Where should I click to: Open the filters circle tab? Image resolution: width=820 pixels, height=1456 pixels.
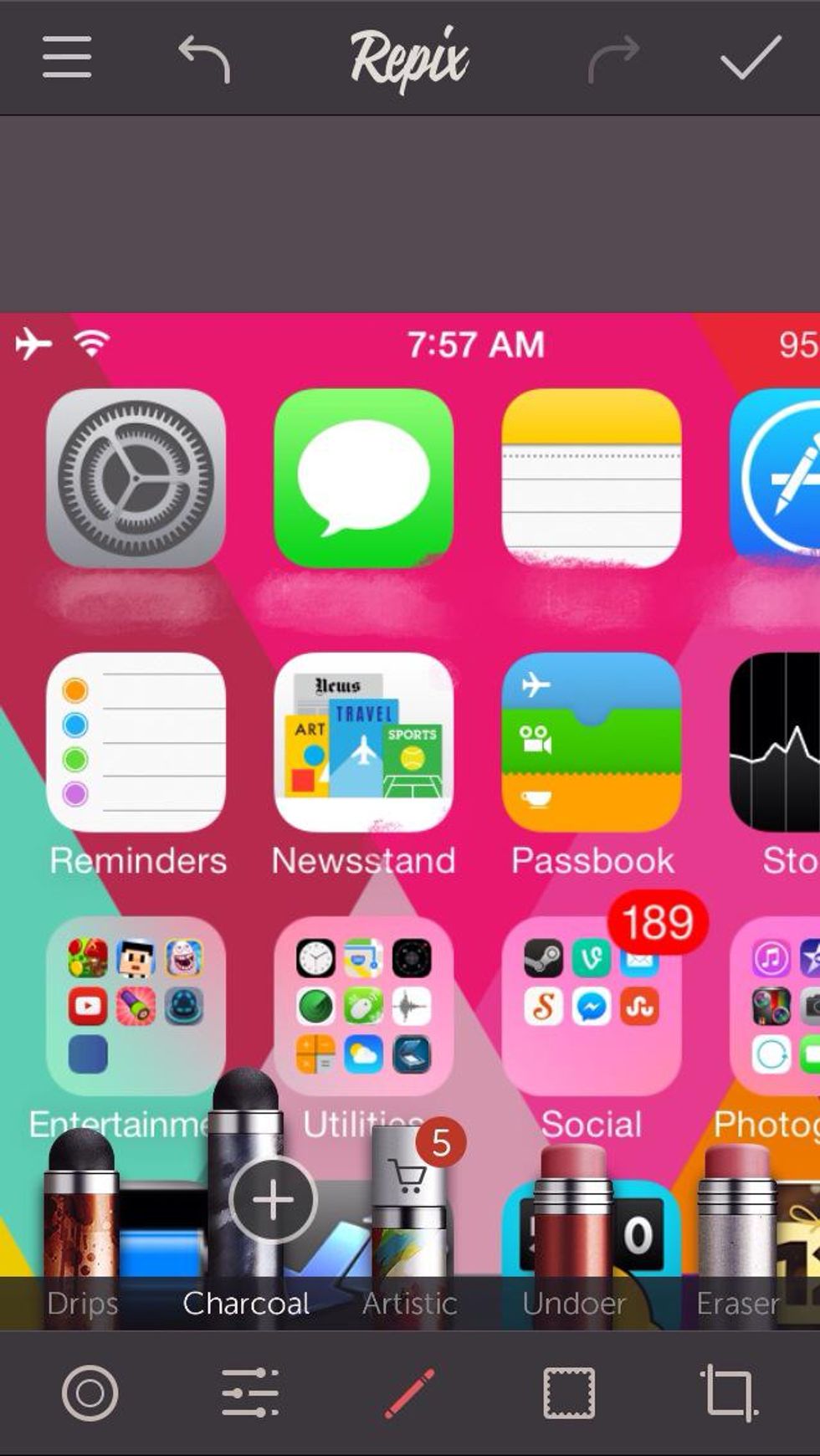pos(90,1393)
